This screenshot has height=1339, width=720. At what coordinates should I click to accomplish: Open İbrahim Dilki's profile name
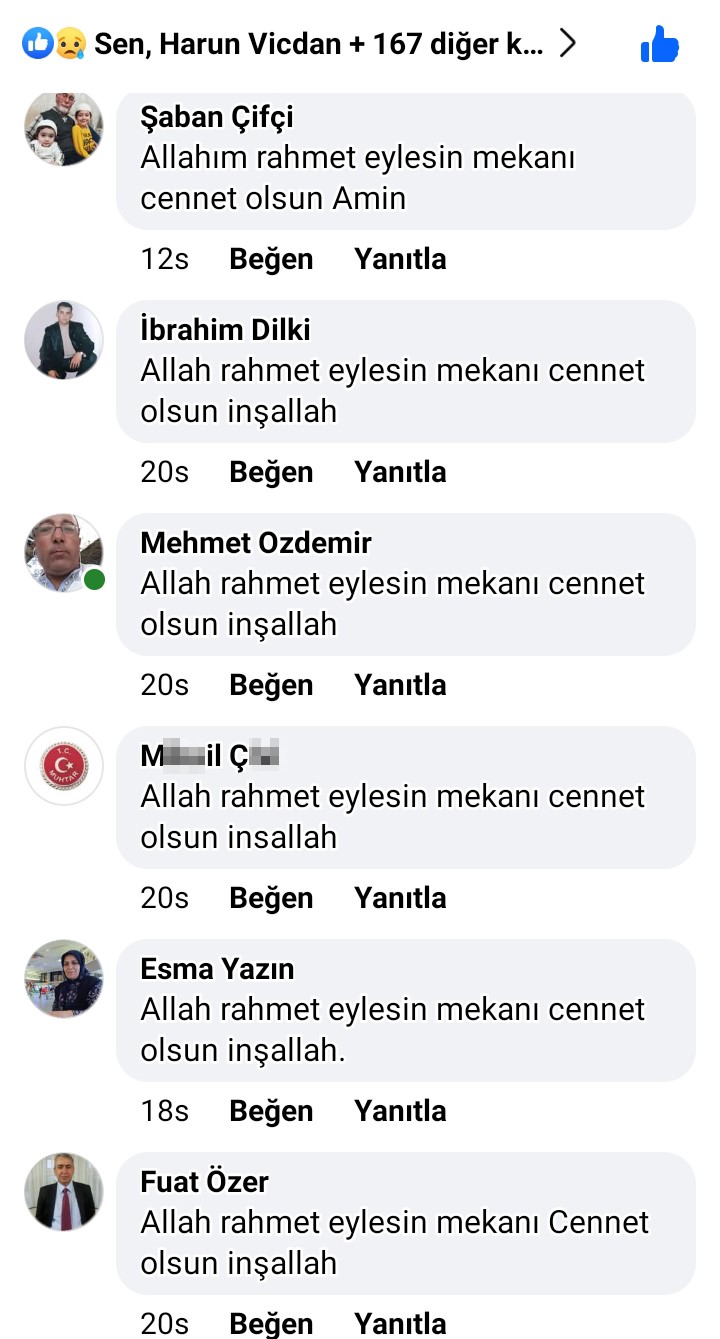tap(225, 330)
